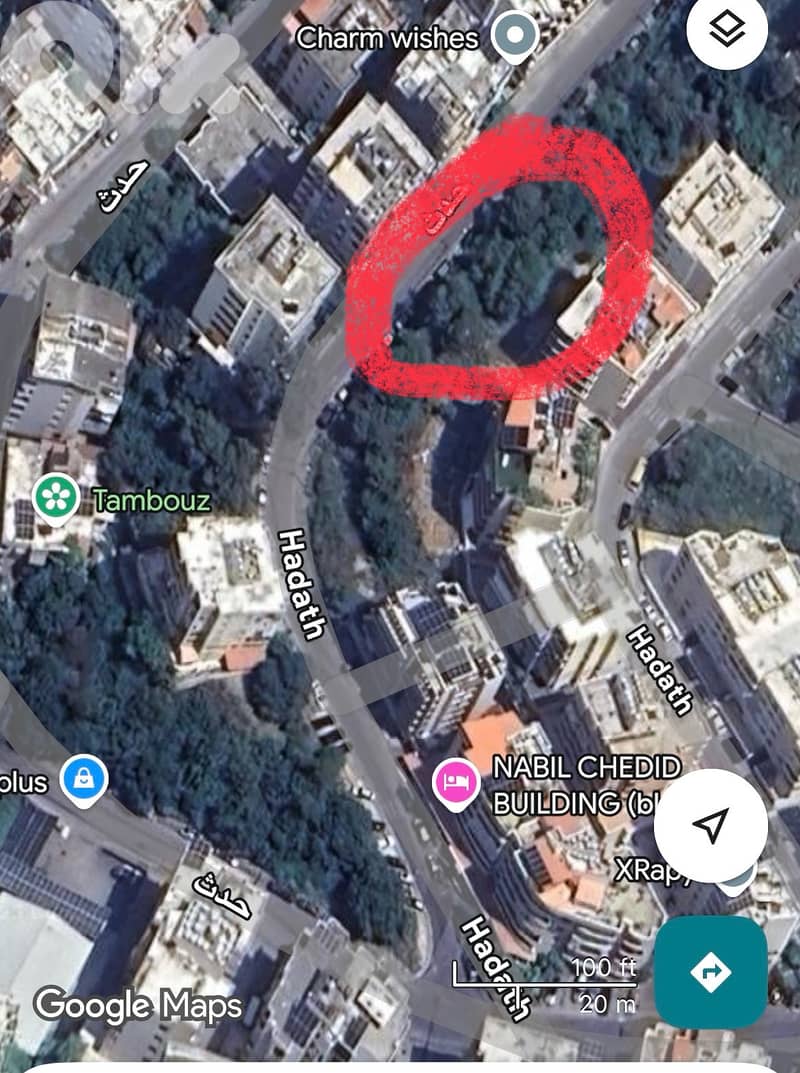Start directions with the turn arrow button
This screenshot has height=1073, width=800.
[x=710, y=971]
